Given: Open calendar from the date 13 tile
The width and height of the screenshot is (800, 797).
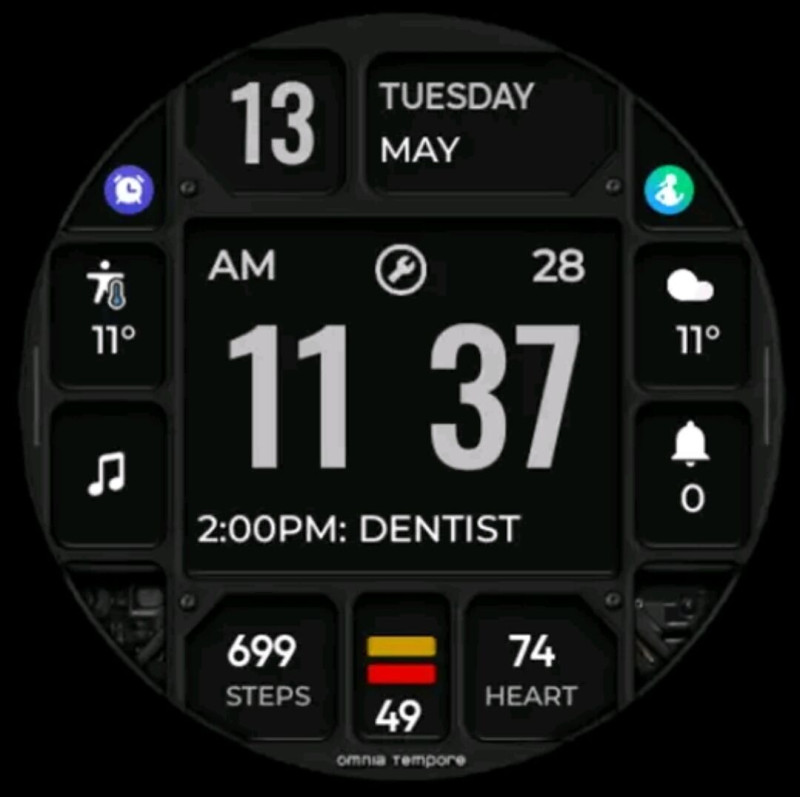Looking at the screenshot, I should 271,124.
